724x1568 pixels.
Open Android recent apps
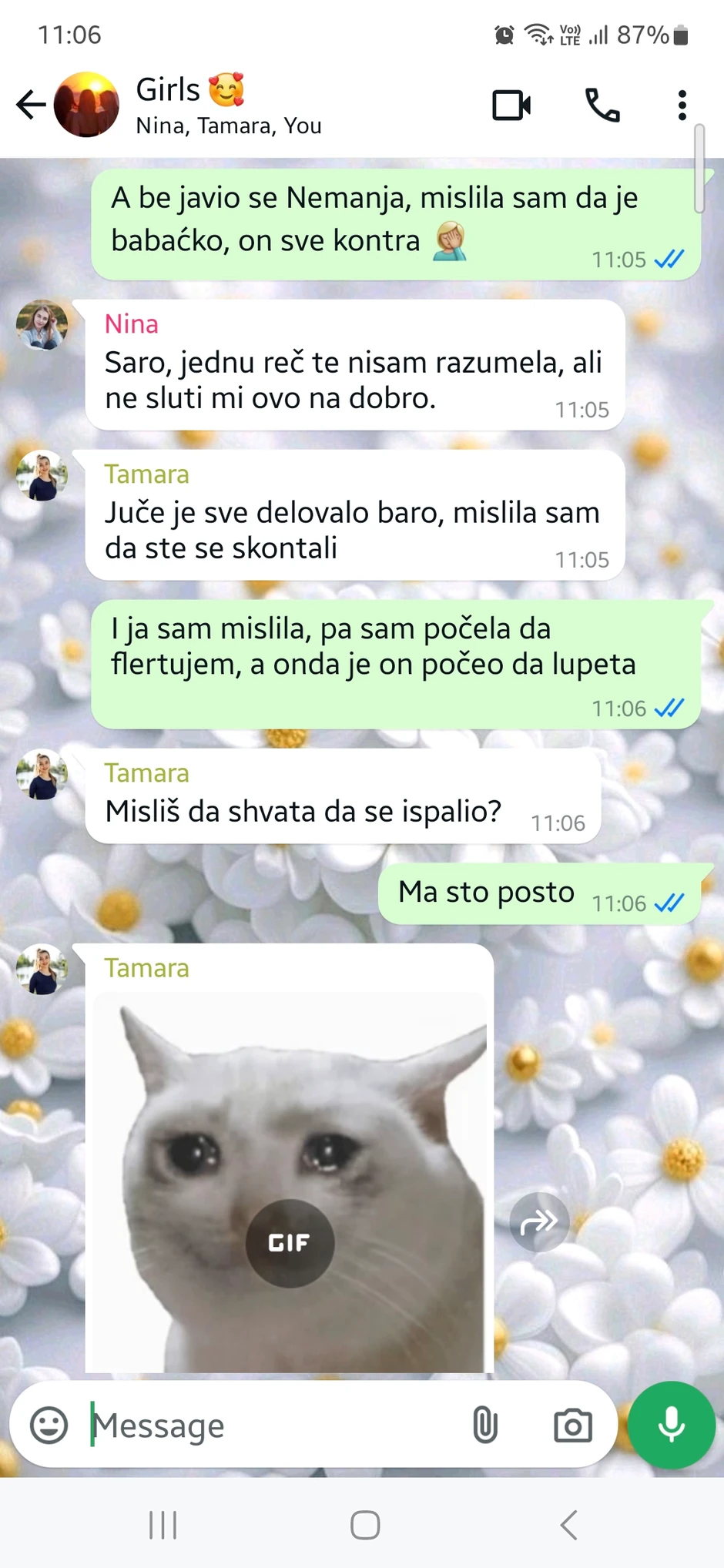(163, 1523)
